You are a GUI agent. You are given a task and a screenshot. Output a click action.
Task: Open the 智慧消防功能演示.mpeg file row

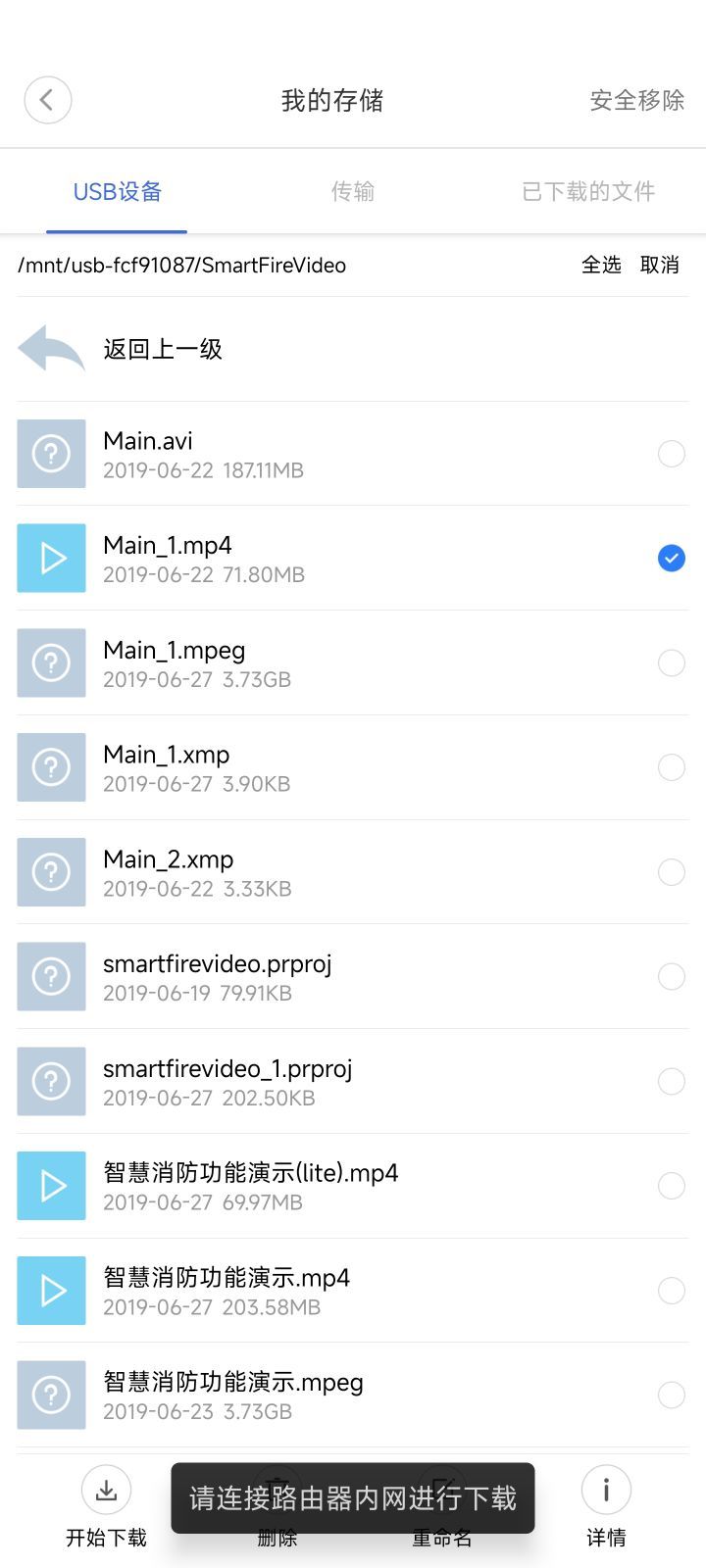294,1395
